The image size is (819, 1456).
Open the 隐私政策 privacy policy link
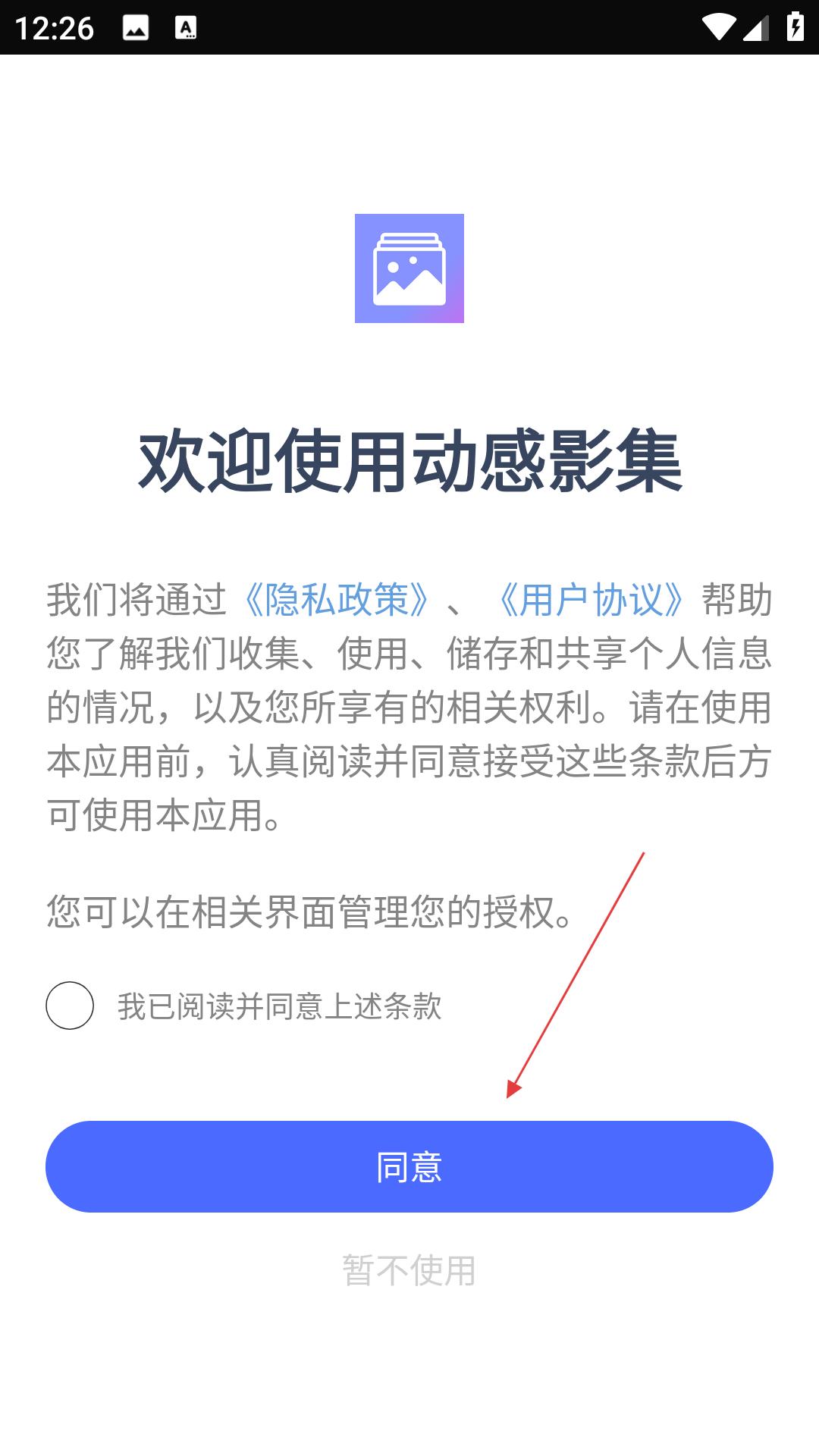point(337,600)
